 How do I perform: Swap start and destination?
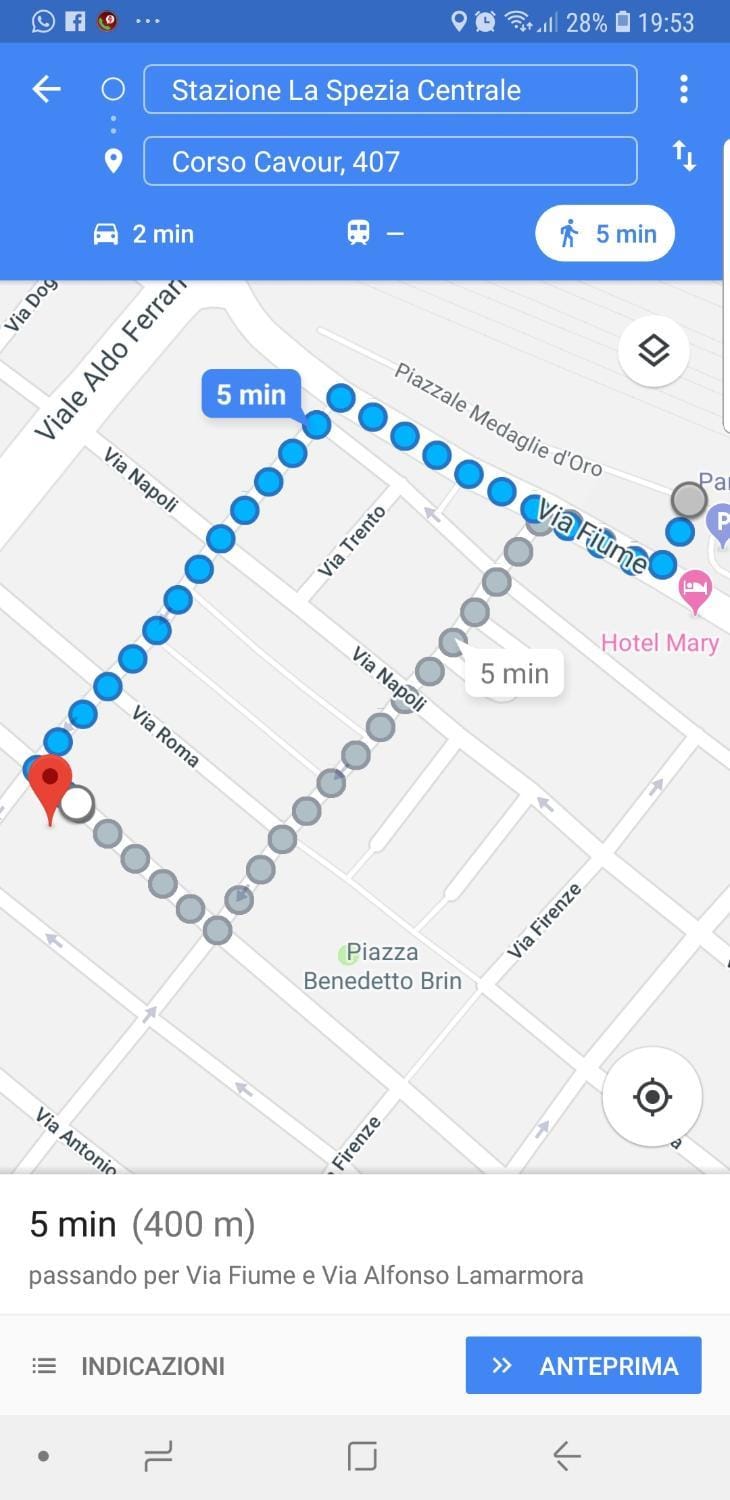(x=684, y=156)
